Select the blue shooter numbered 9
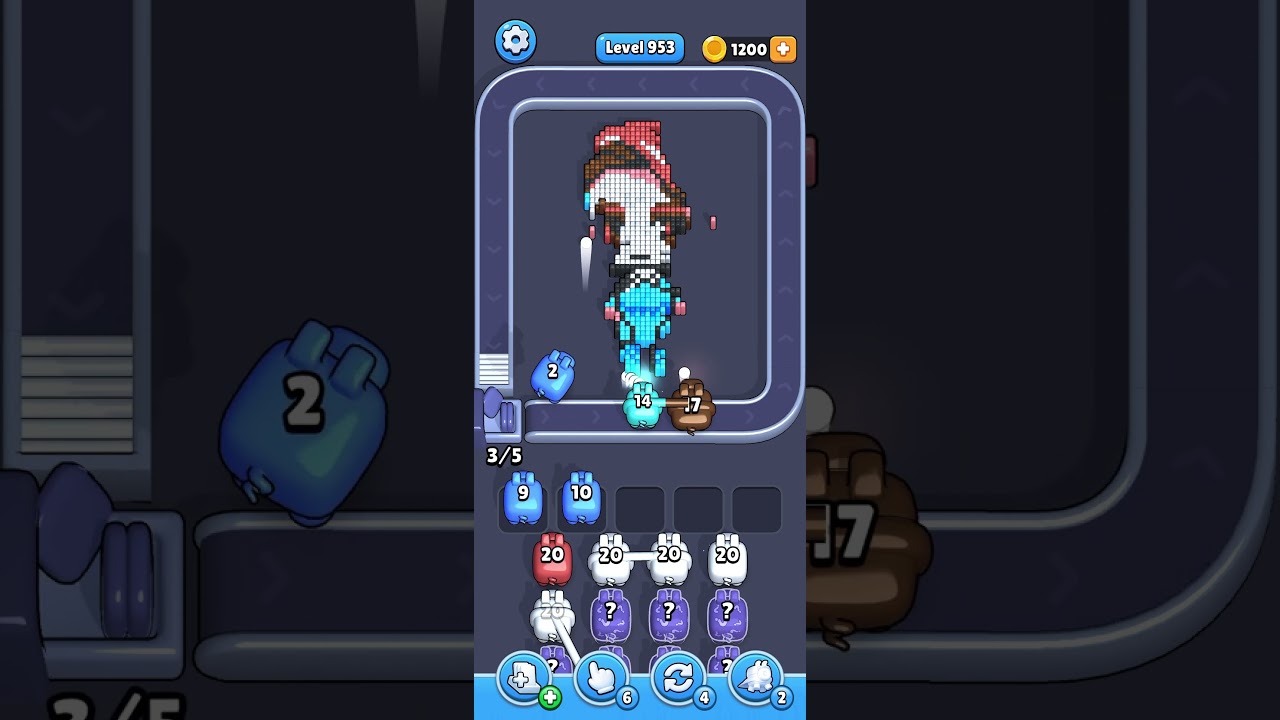This screenshot has width=1280, height=720. (x=522, y=498)
